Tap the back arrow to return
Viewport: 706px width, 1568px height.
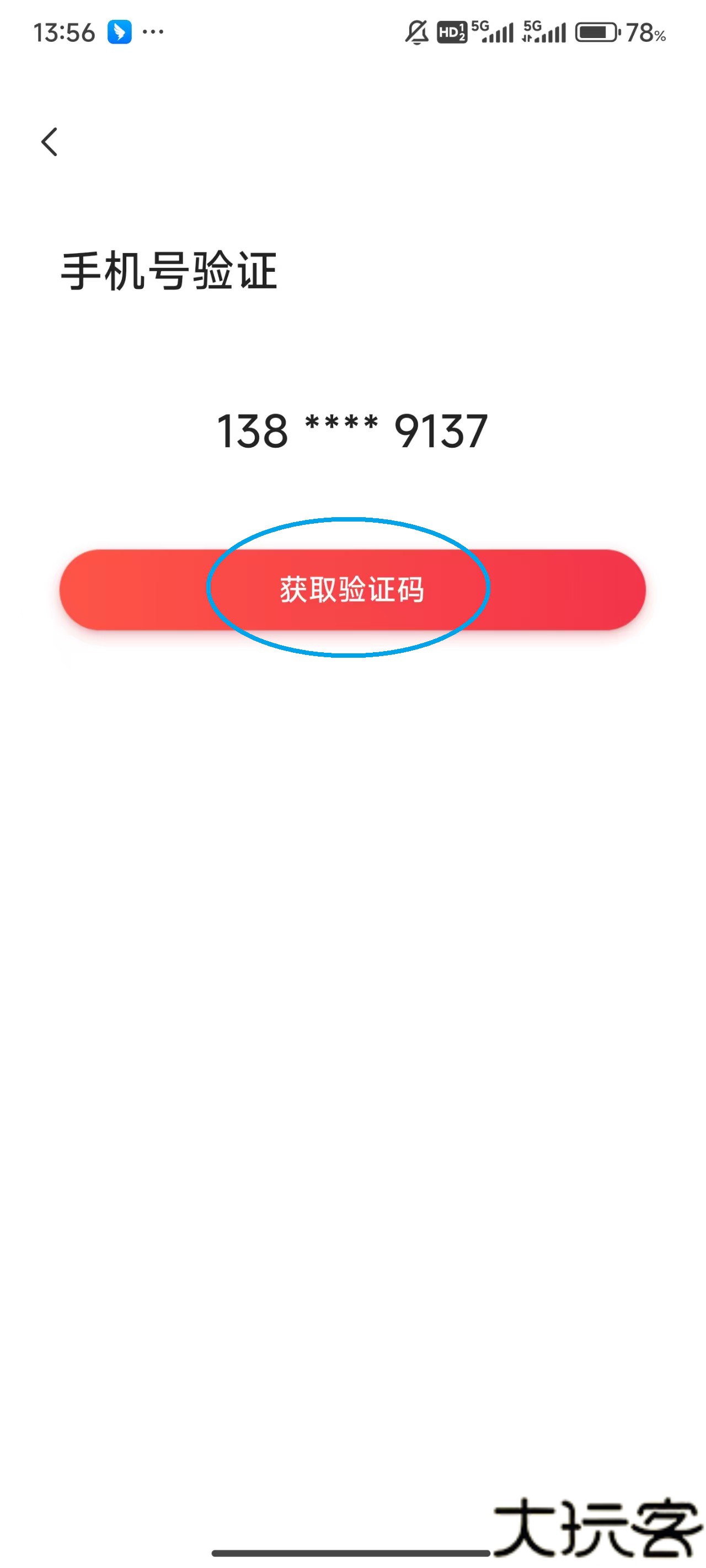click(49, 142)
